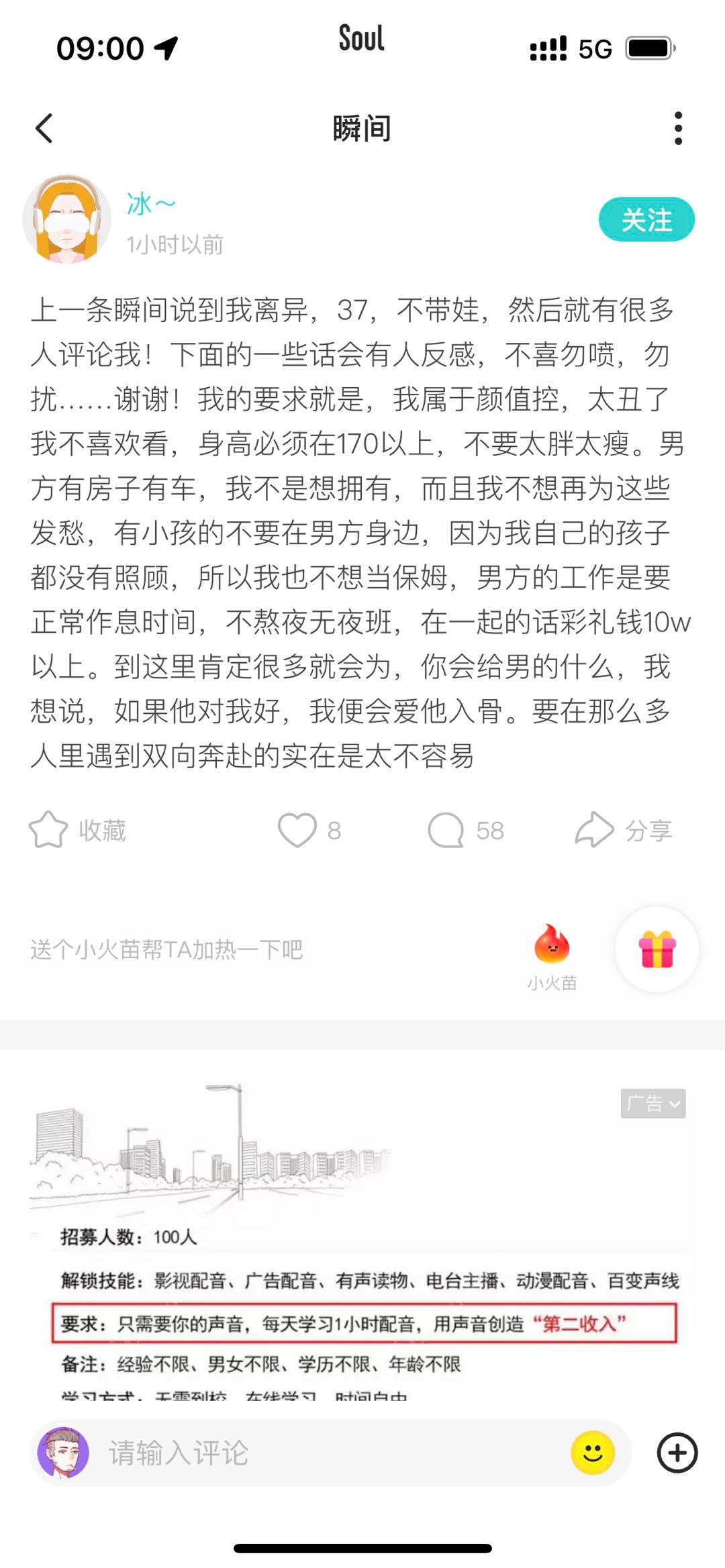Open the 58 comments bubble
The image size is (725, 1568).
(x=446, y=830)
